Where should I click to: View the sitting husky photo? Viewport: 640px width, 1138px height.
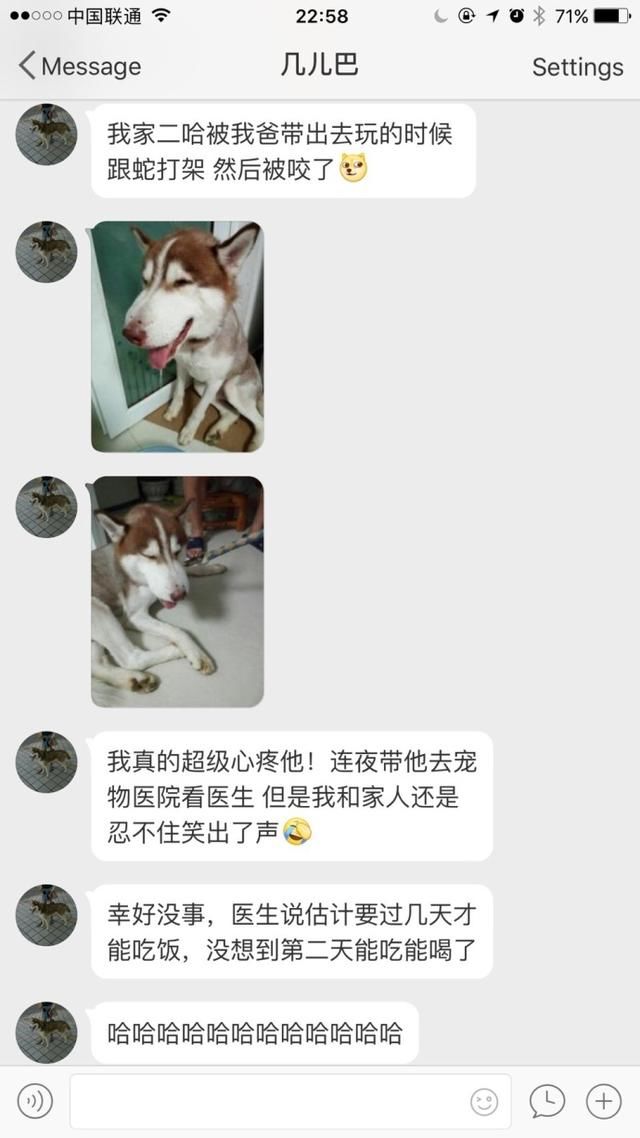coord(177,336)
